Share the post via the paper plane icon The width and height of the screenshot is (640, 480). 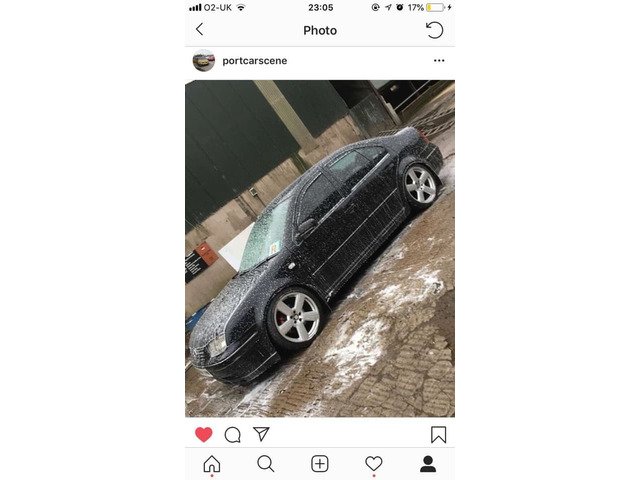(x=261, y=434)
